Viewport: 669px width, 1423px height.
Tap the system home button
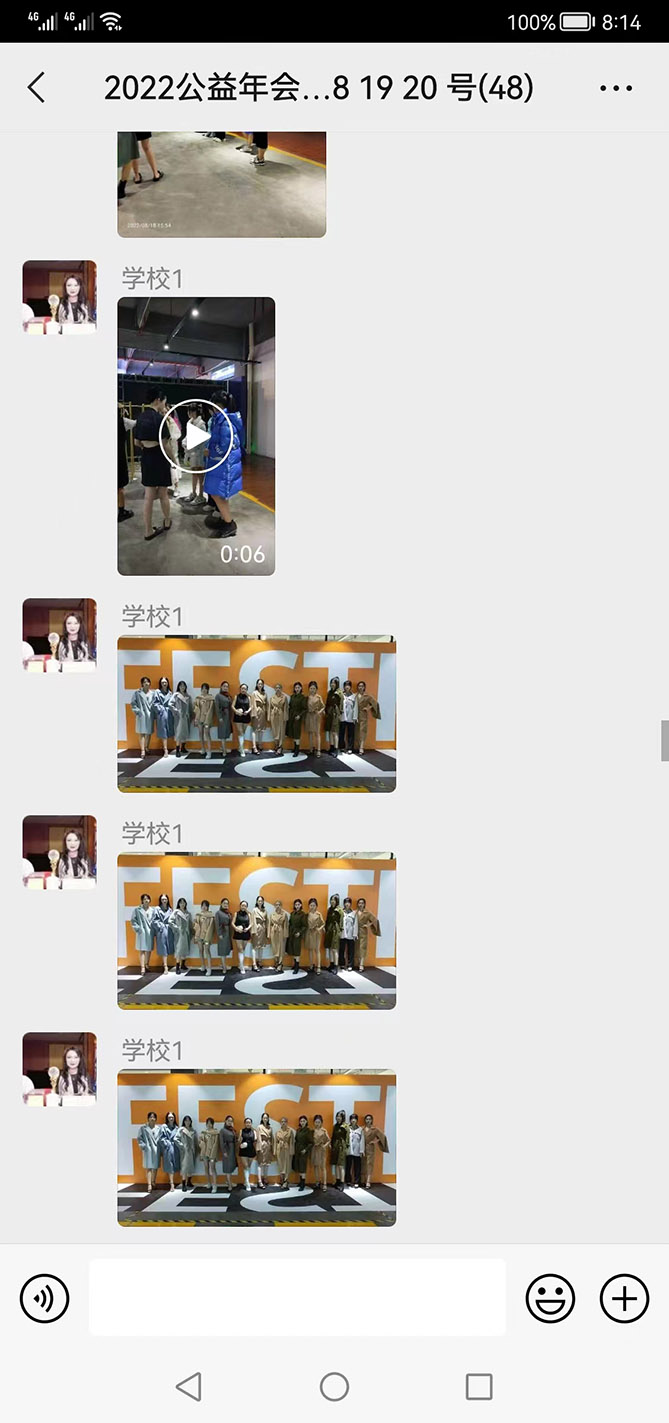(334, 1387)
